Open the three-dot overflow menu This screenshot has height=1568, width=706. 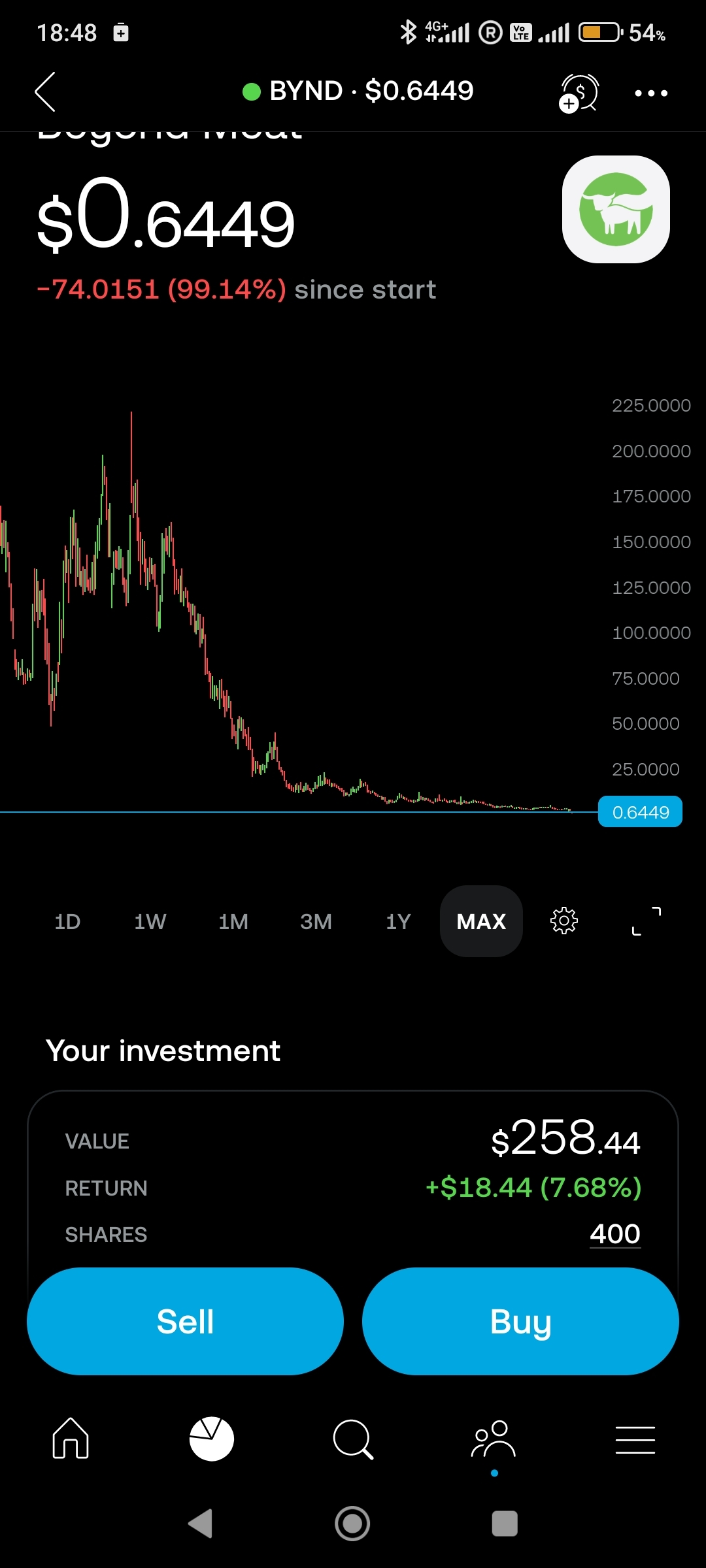651,93
